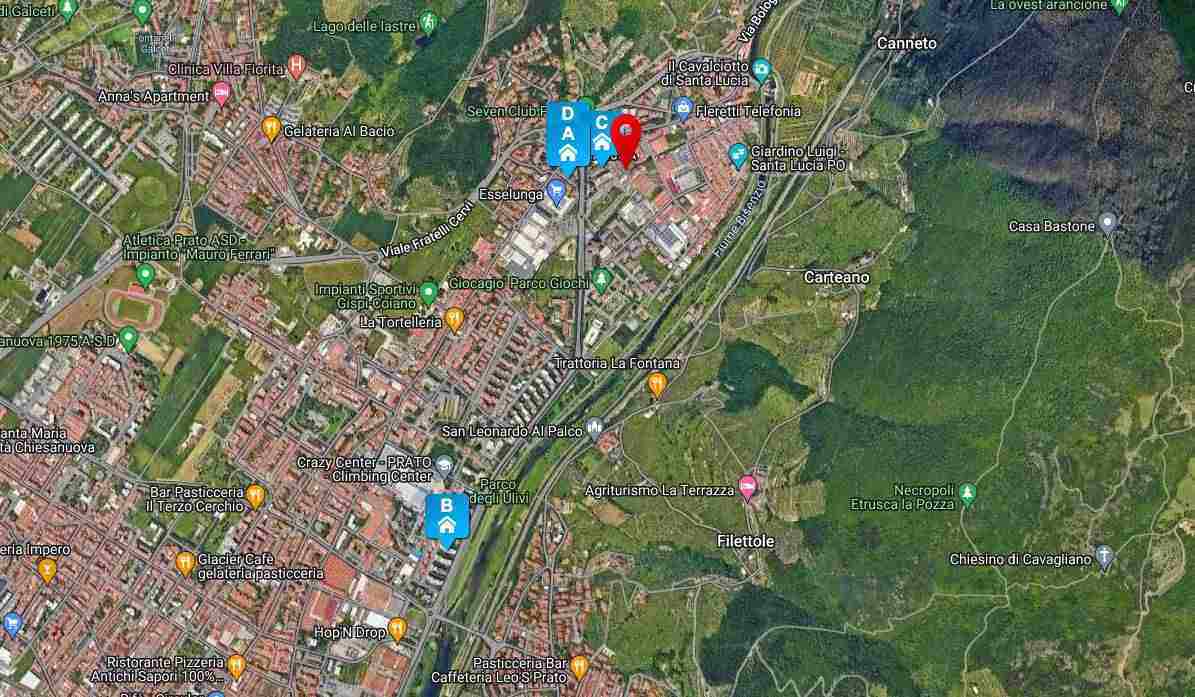Tap the Glacier Cafe gelateria pin

pos(185,564)
